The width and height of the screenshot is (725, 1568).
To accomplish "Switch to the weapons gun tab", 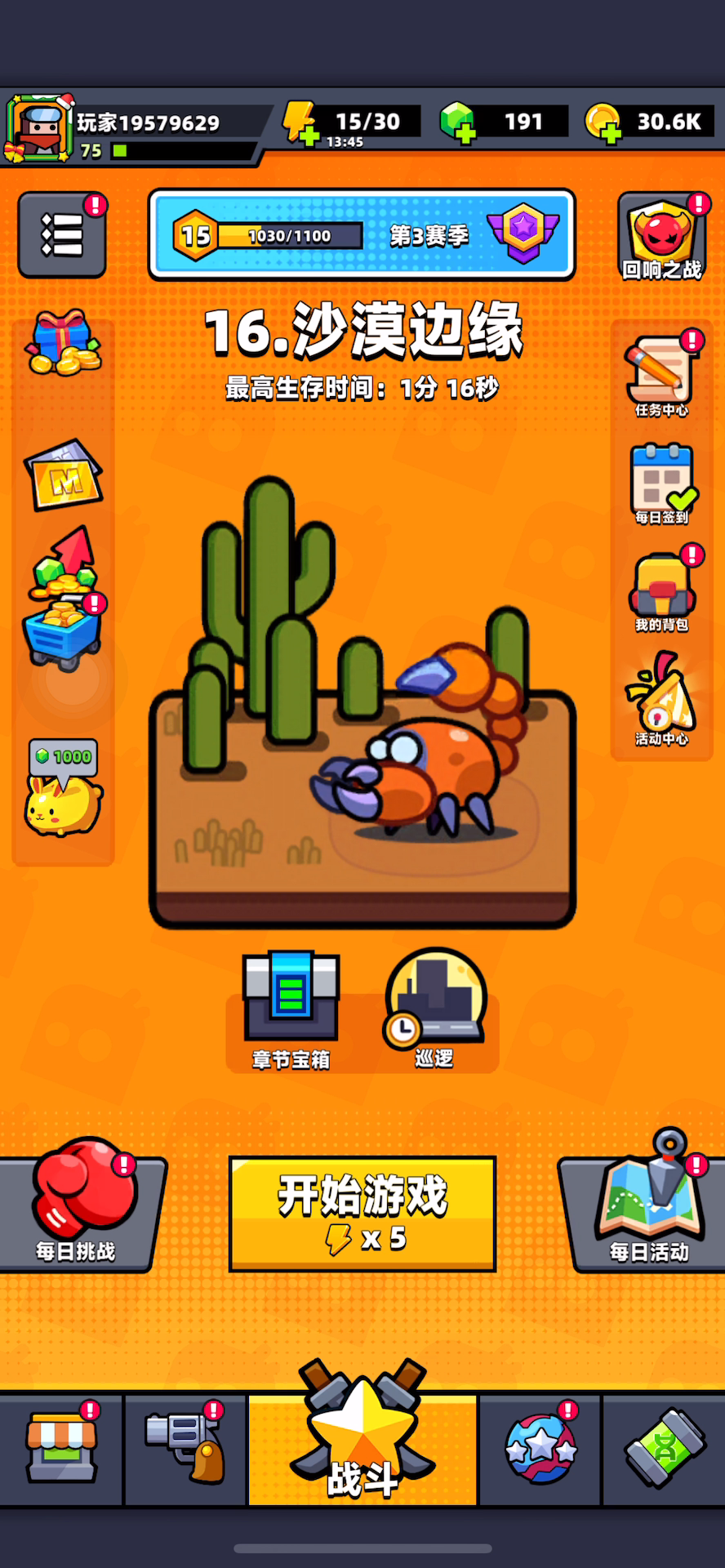I will [x=185, y=1450].
